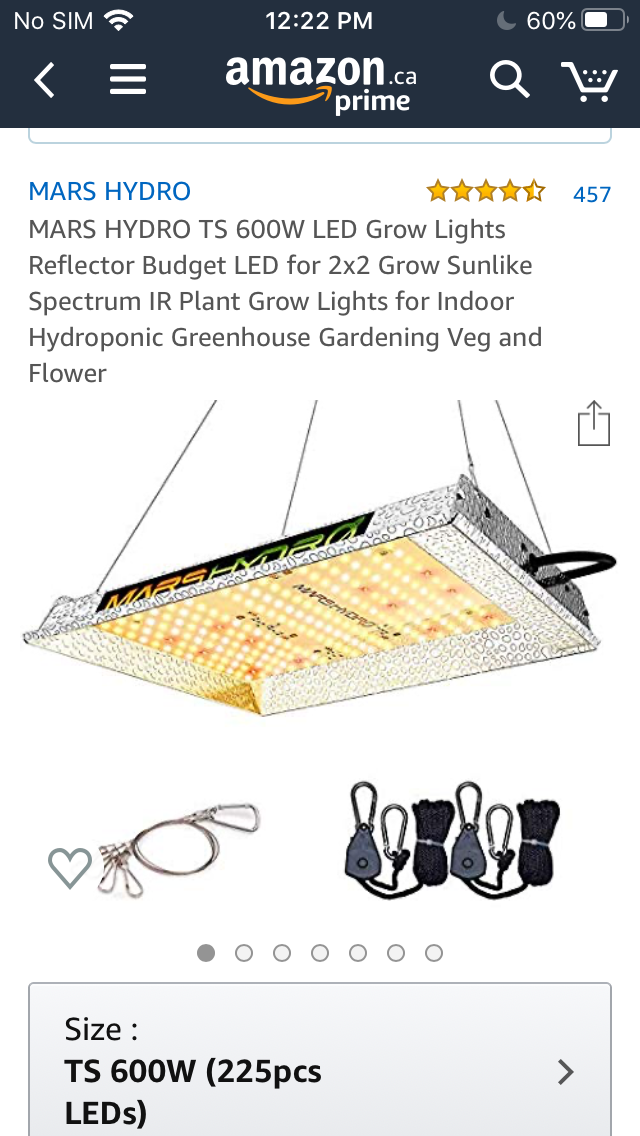Open the shopping cart
Viewport: 640px width, 1136px height.
[589, 81]
